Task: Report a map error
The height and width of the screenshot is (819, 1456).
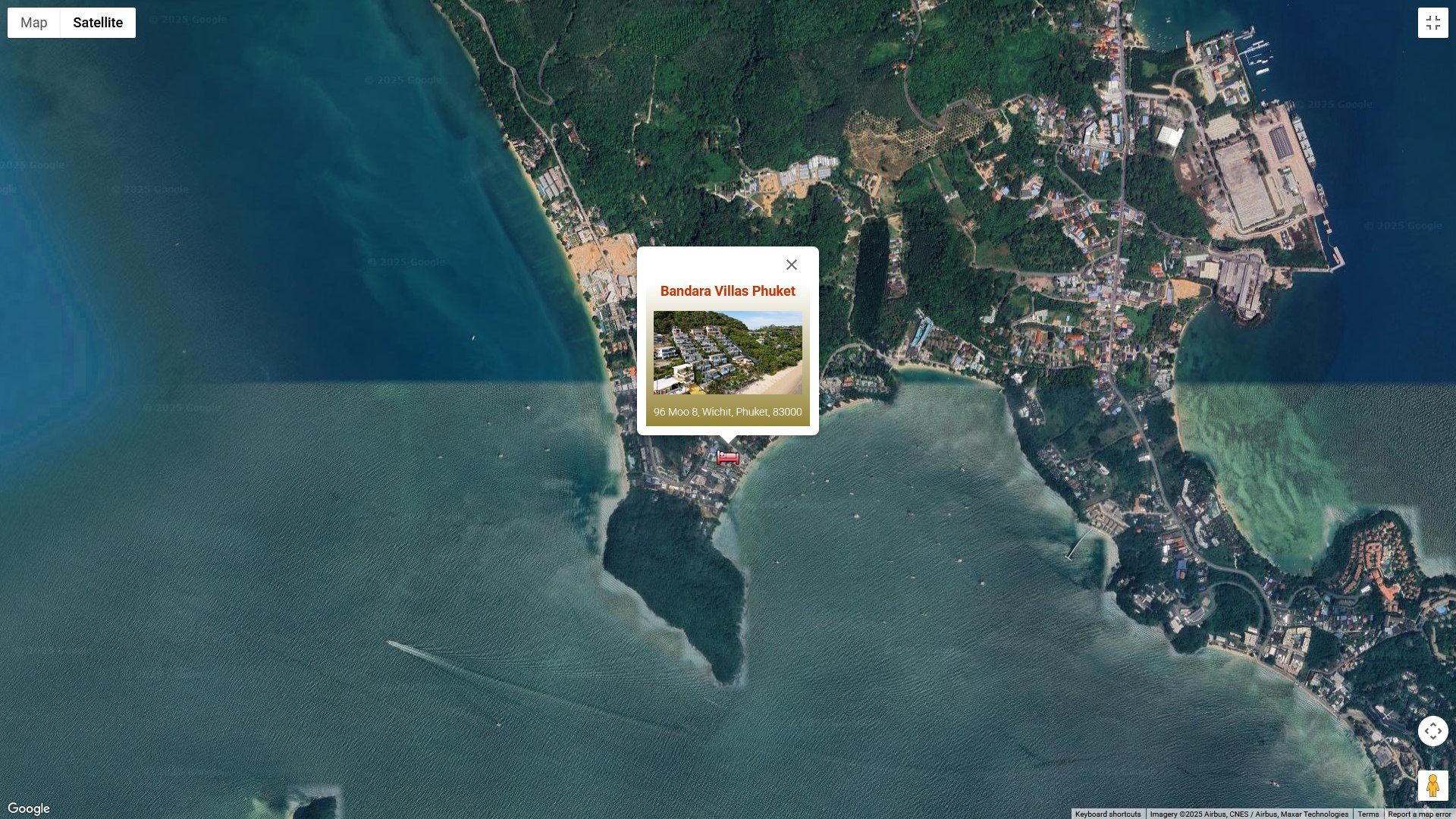Action: click(1419, 814)
